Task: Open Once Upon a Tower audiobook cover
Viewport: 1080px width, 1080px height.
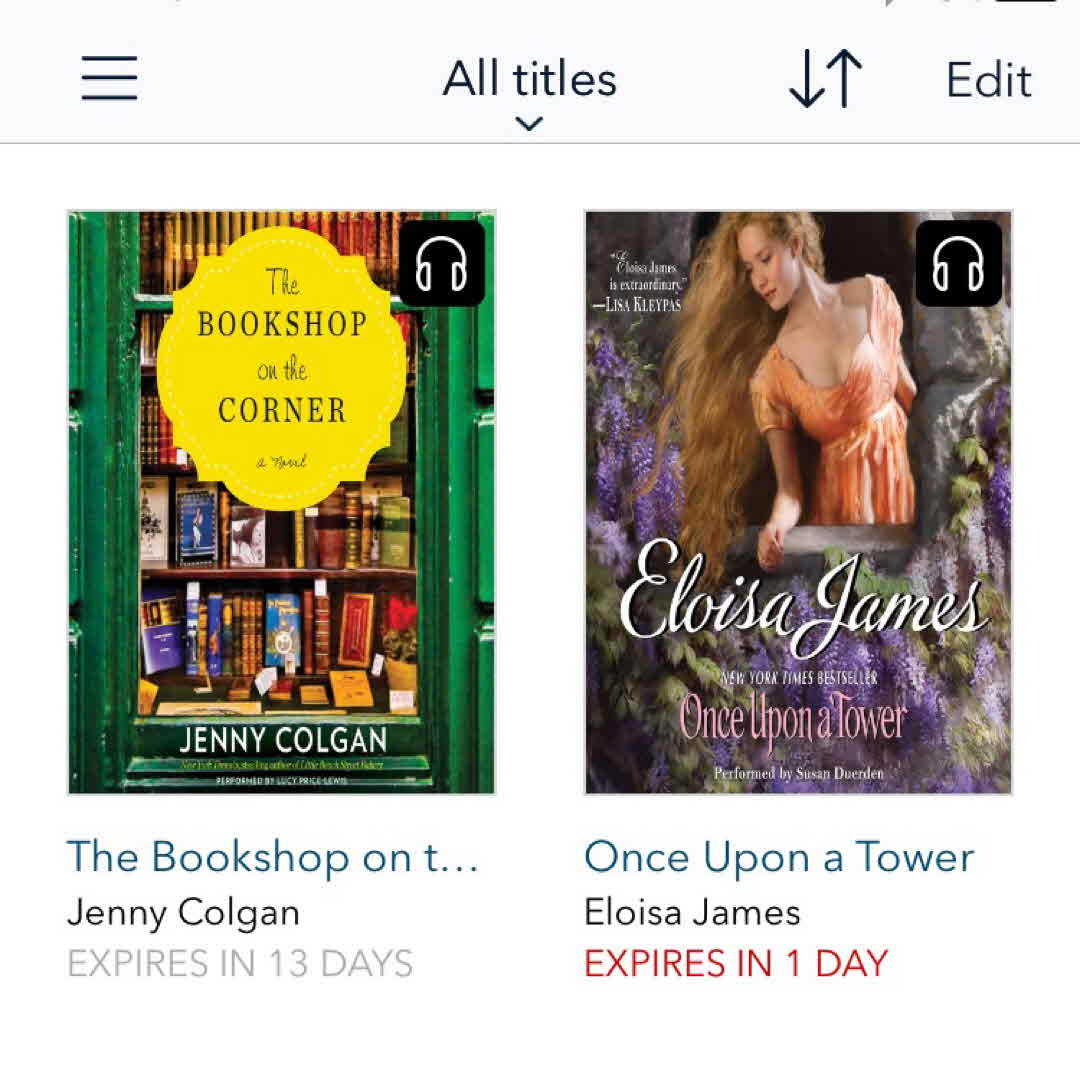Action: pyautogui.click(x=798, y=502)
